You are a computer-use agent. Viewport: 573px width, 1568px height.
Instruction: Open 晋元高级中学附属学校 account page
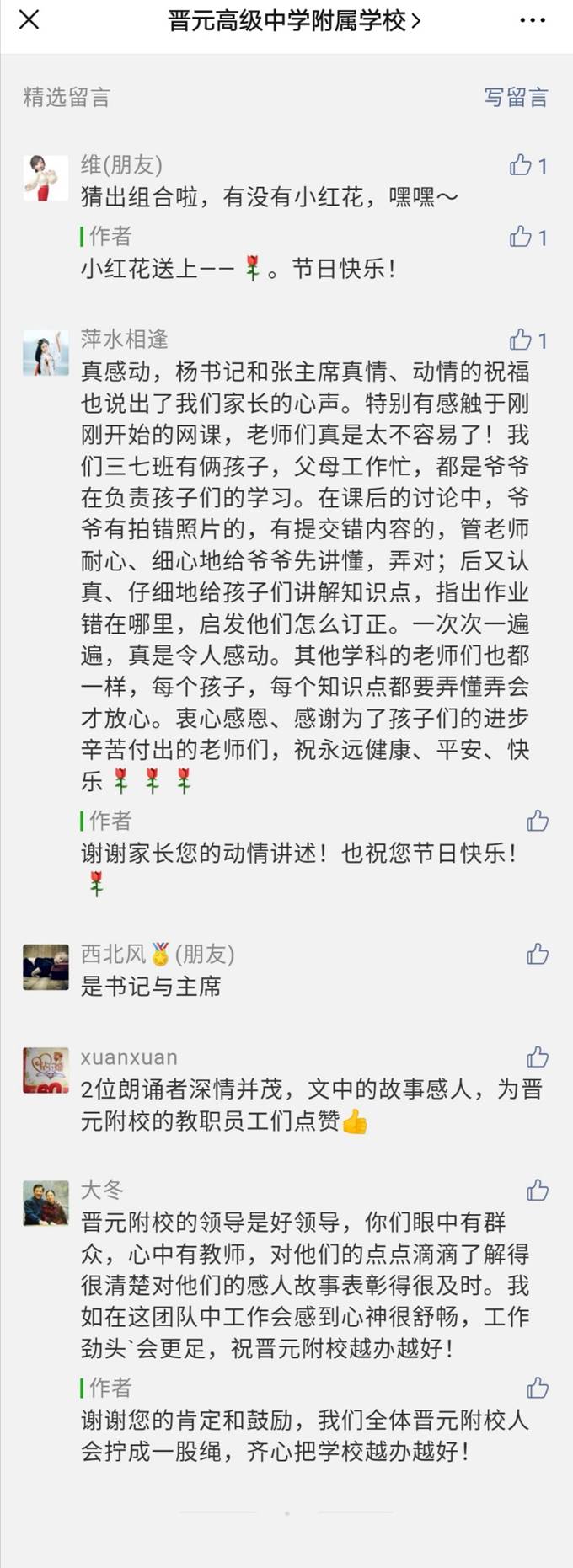coord(293,21)
